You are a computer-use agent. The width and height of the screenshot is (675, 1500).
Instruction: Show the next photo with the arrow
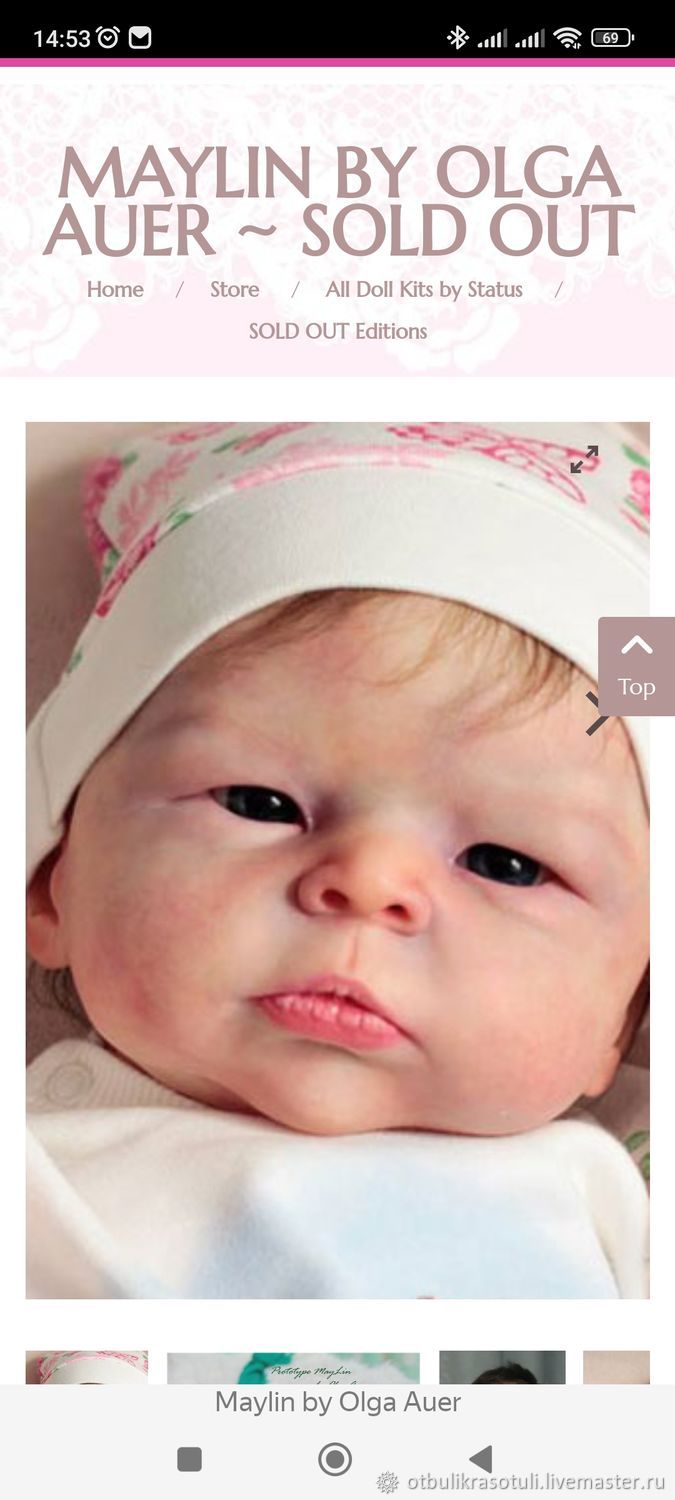click(597, 714)
